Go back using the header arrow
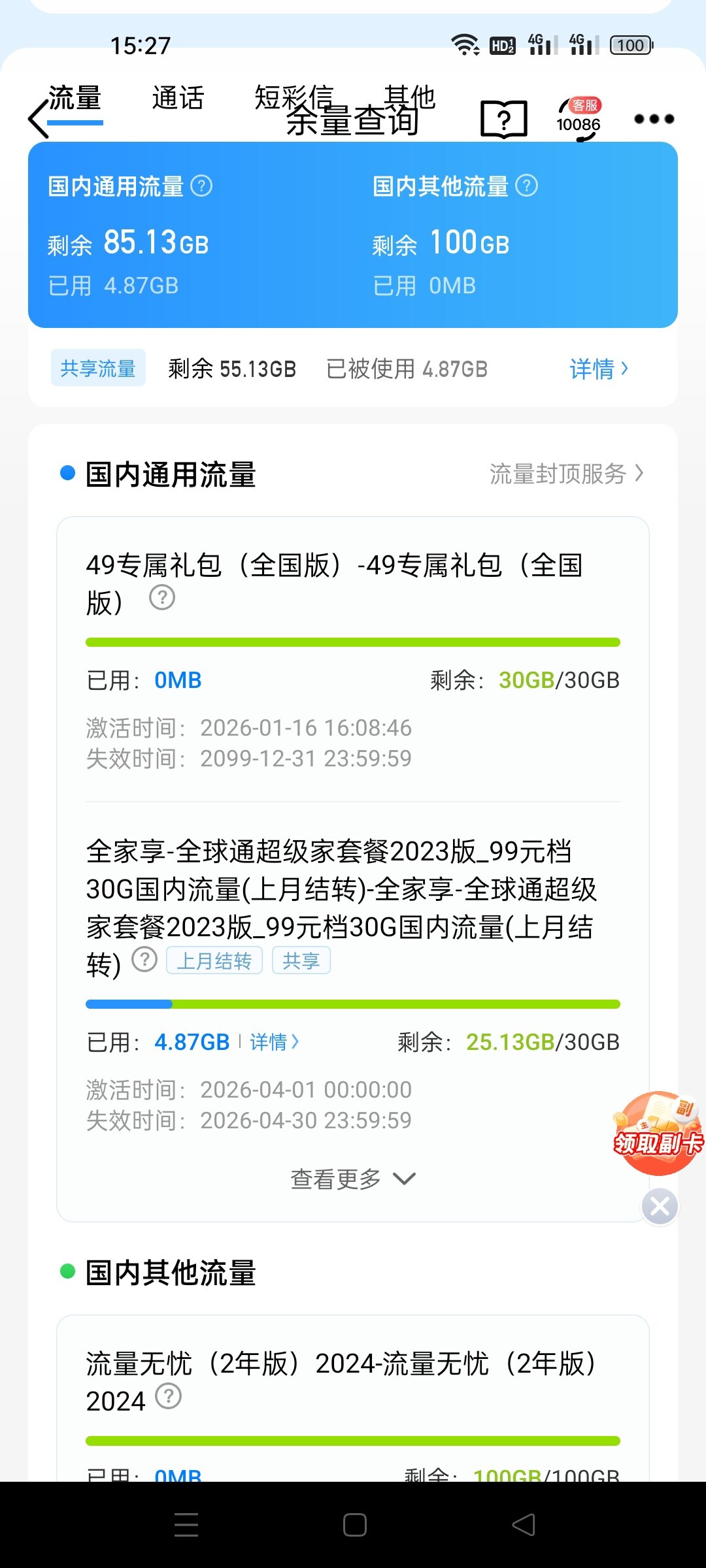This screenshot has height=1568, width=706. (x=39, y=120)
